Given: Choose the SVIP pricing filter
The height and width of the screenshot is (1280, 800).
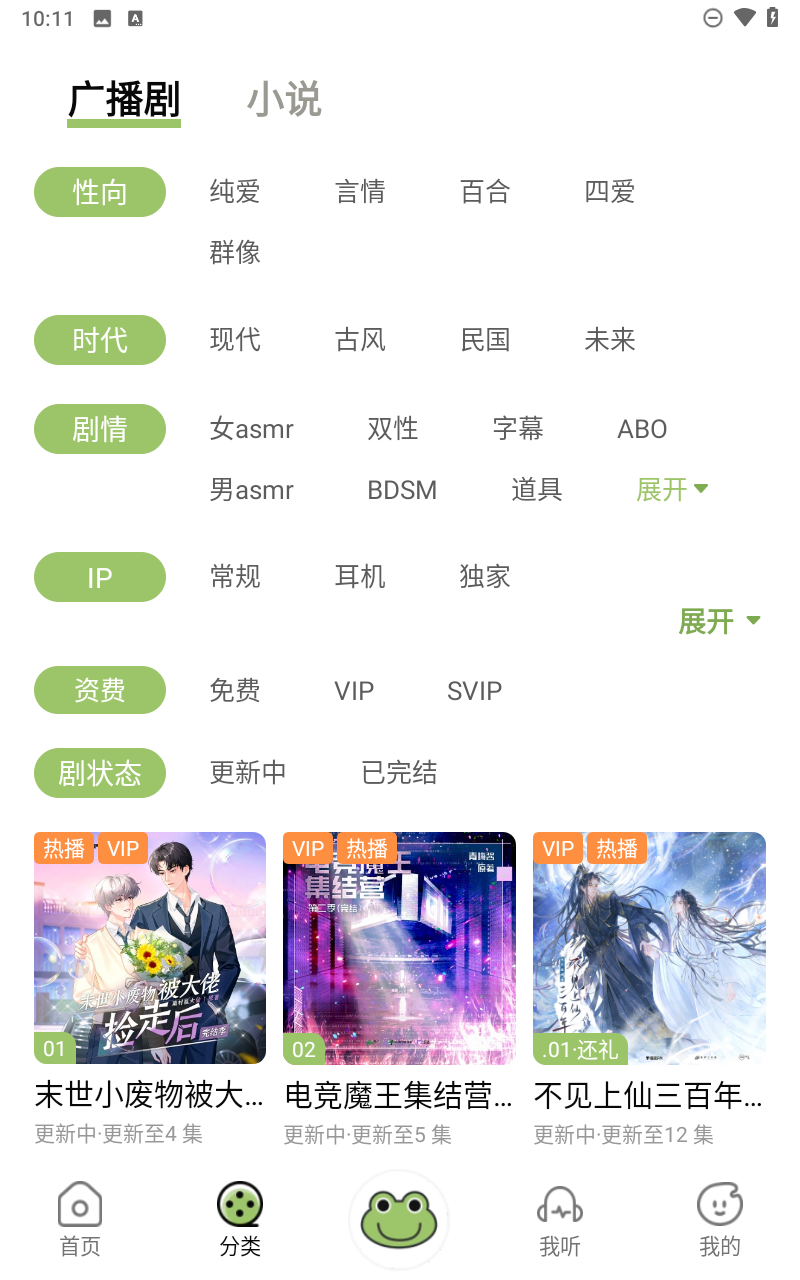Looking at the screenshot, I should [474, 690].
